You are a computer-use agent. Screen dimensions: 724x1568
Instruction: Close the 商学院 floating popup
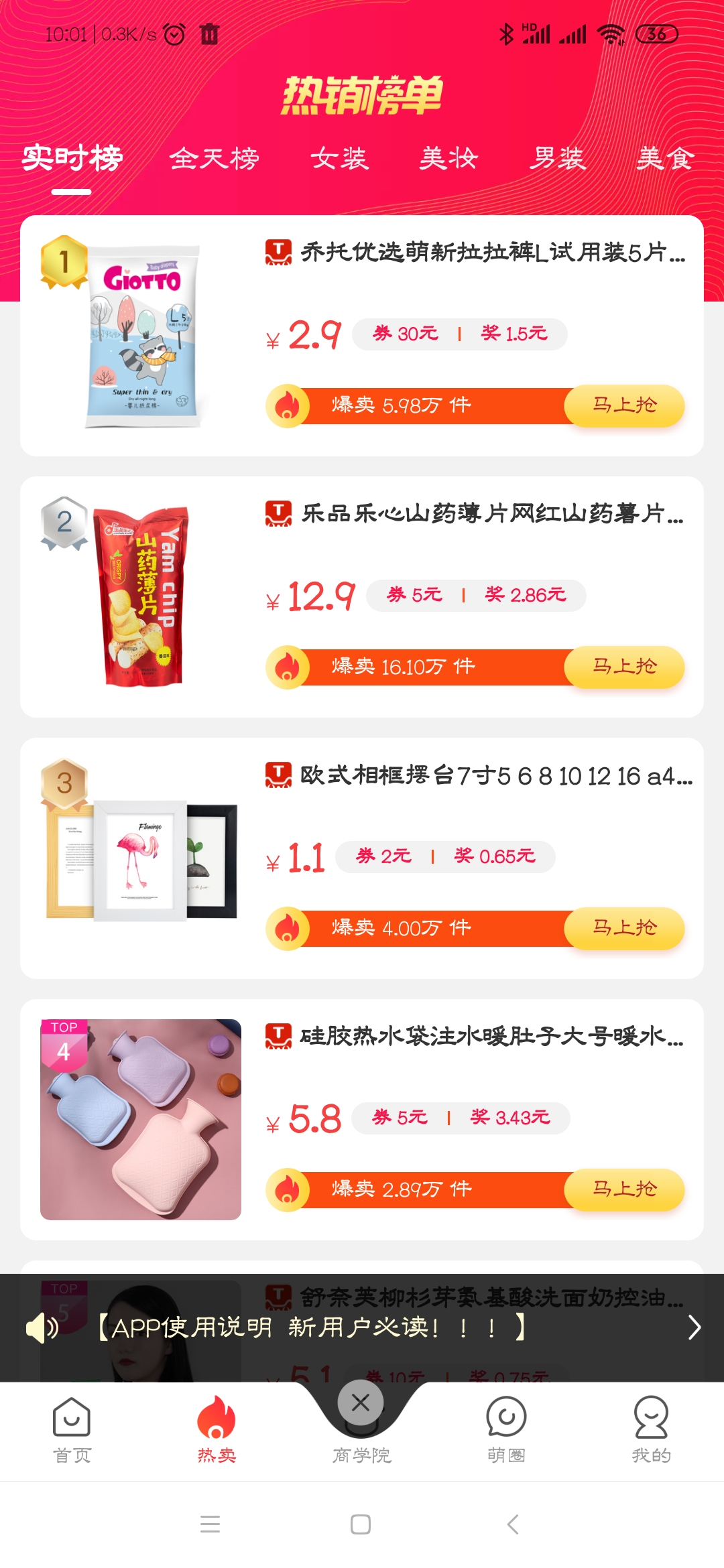pos(361,1402)
